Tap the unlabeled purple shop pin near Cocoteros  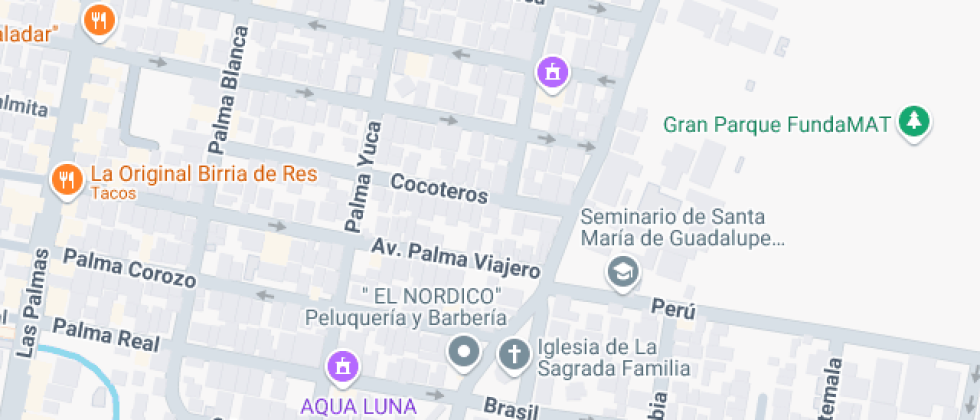tap(551, 72)
